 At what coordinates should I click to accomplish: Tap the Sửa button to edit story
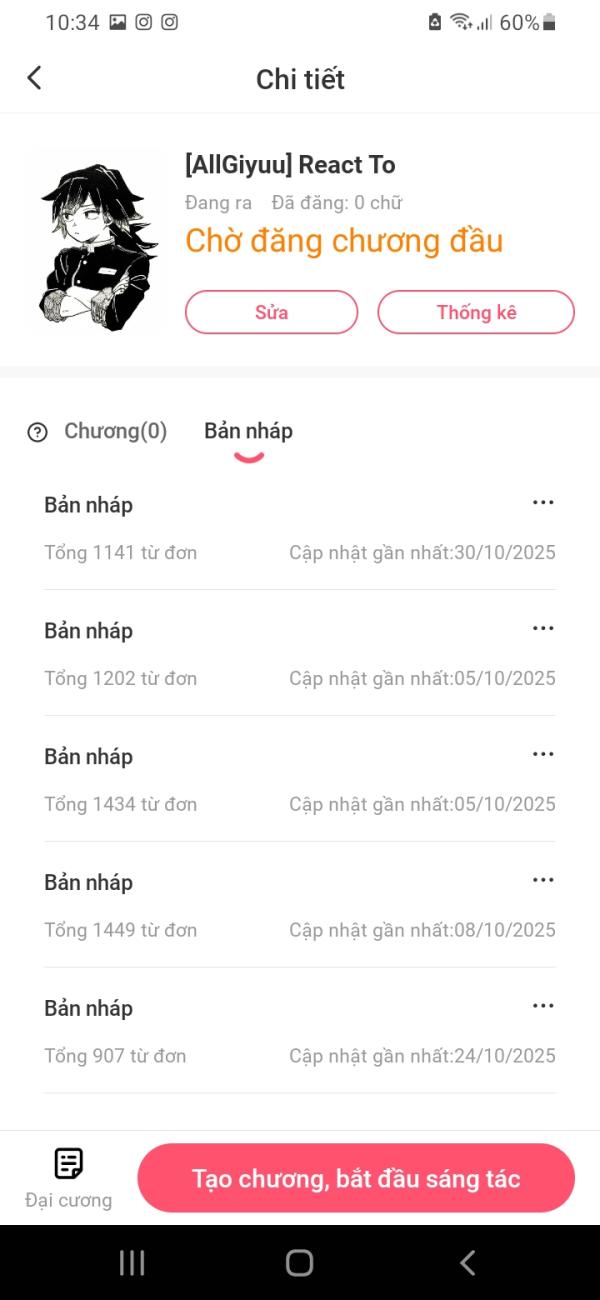click(271, 312)
